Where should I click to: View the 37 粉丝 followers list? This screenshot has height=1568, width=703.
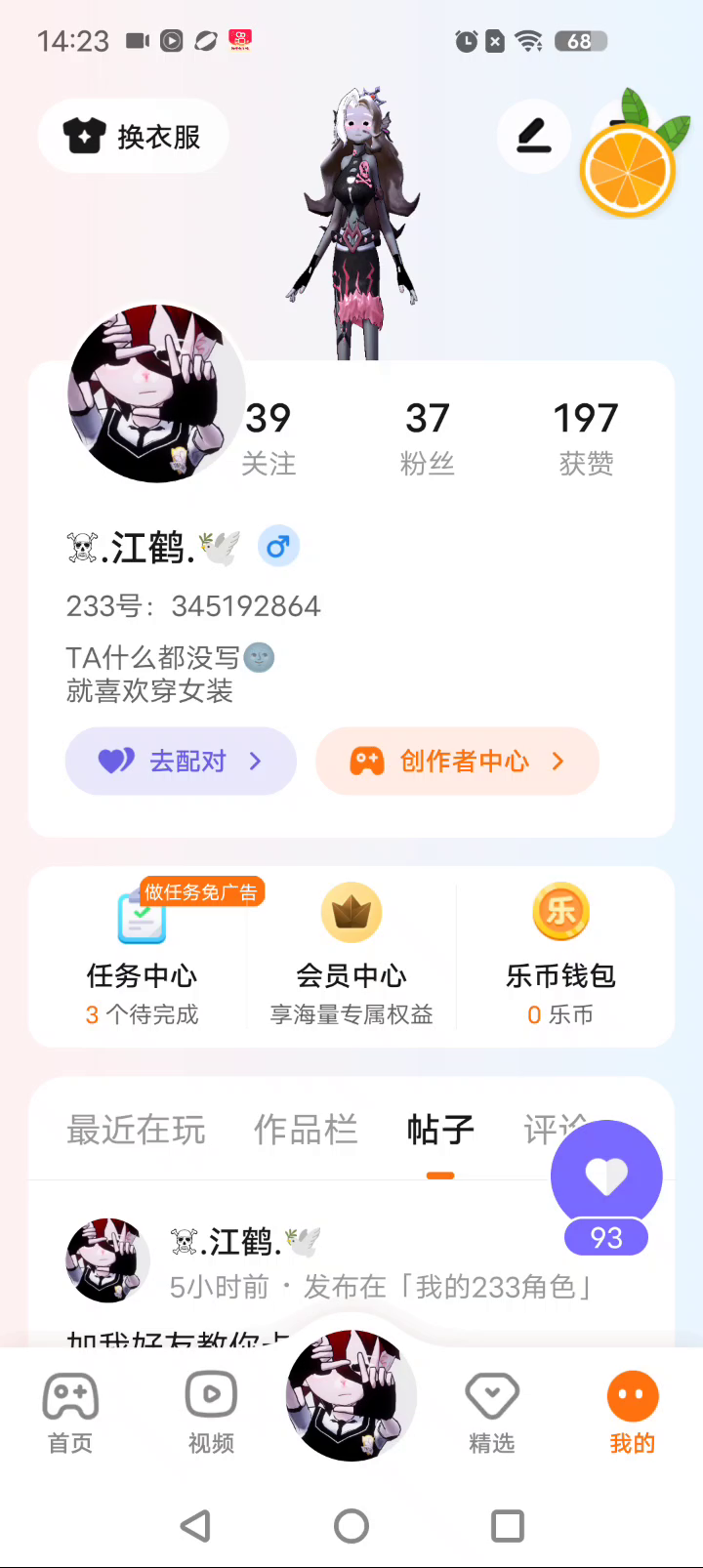(x=427, y=438)
